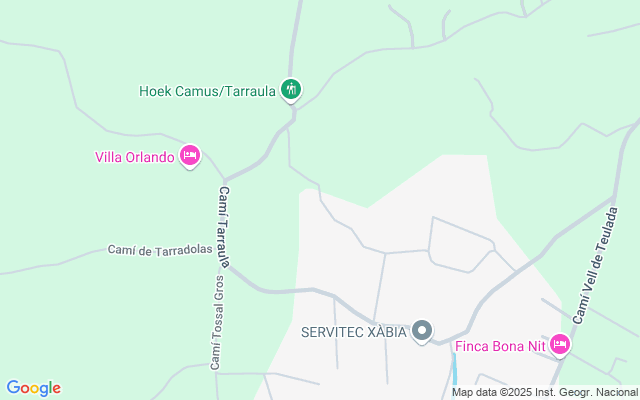Tap the SERVITEC XÀBIA location marker
The height and width of the screenshot is (400, 640).
[423, 330]
